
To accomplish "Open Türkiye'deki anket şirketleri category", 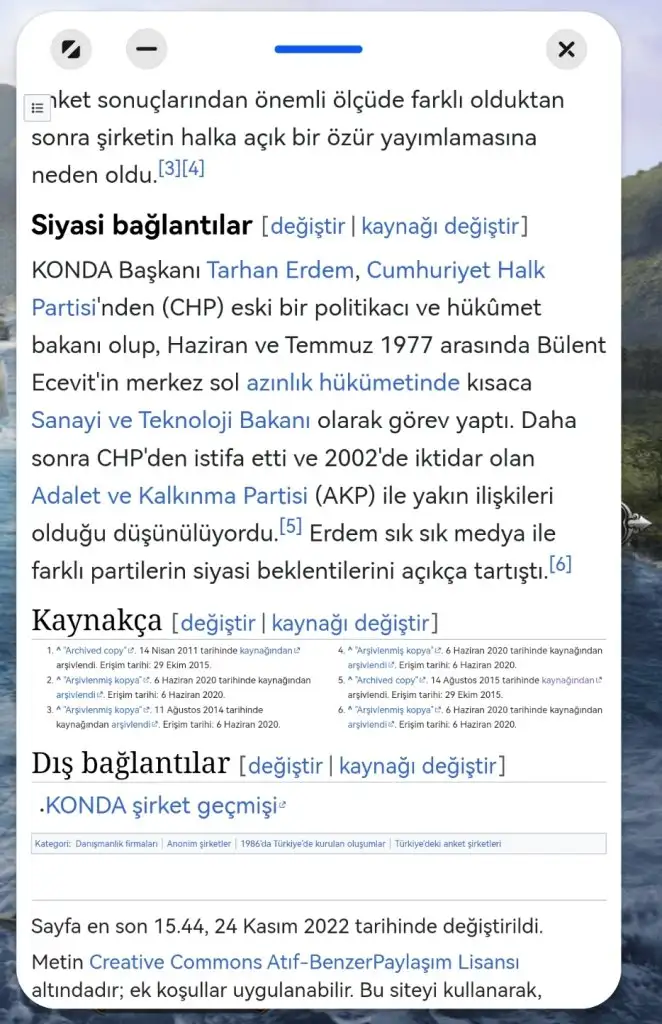I will click(448, 844).
